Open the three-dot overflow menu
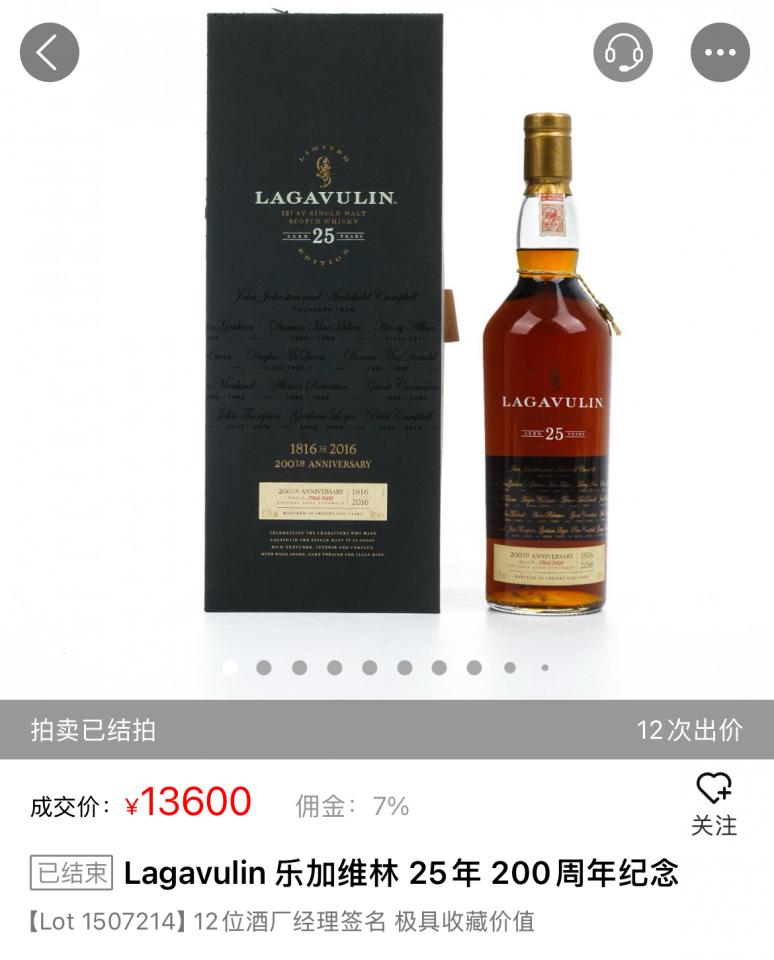The width and height of the screenshot is (774, 960). [x=720, y=52]
